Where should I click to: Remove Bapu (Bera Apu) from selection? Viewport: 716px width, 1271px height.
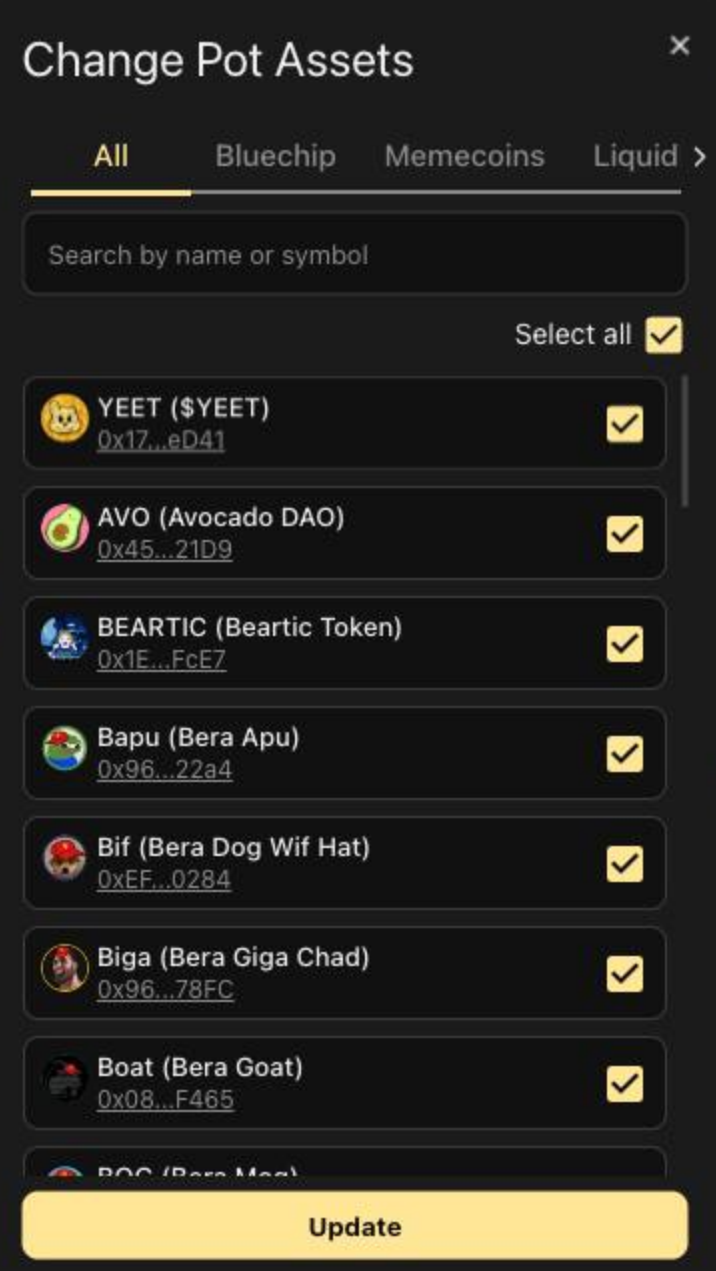625,754
